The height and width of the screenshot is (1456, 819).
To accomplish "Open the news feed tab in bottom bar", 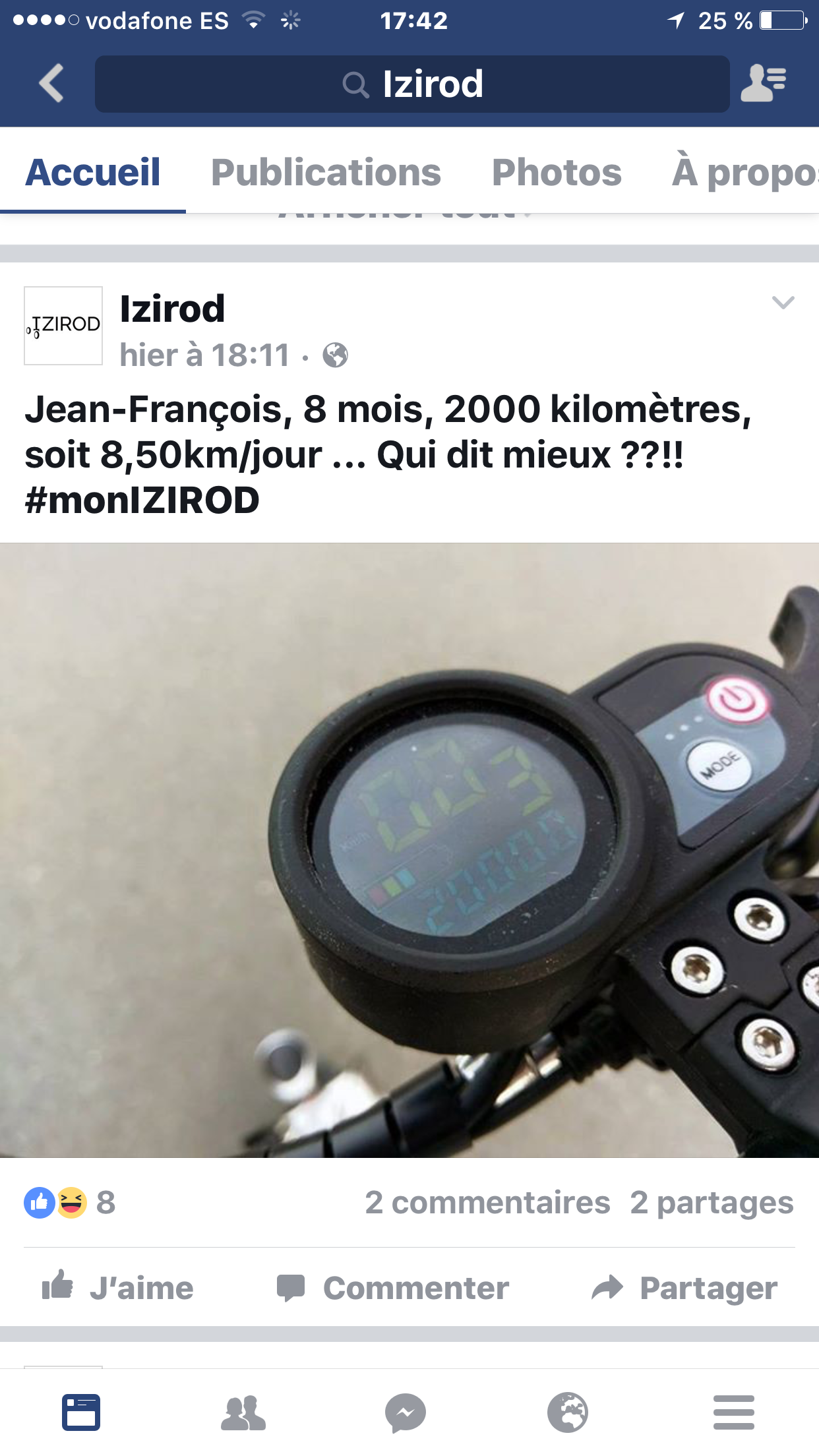I will (81, 1412).
